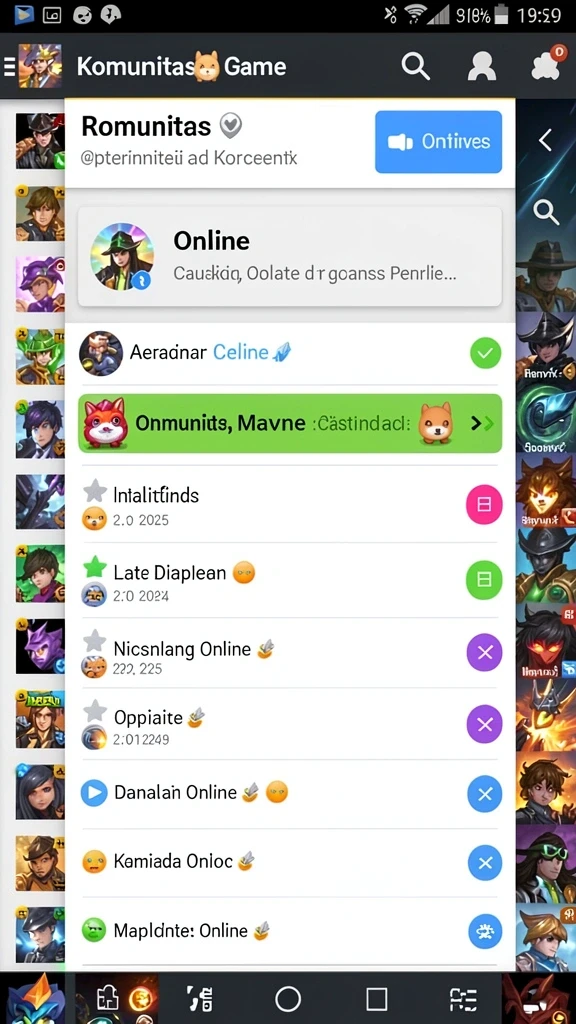
Task: Open recent apps with square button
Action: tap(377, 999)
